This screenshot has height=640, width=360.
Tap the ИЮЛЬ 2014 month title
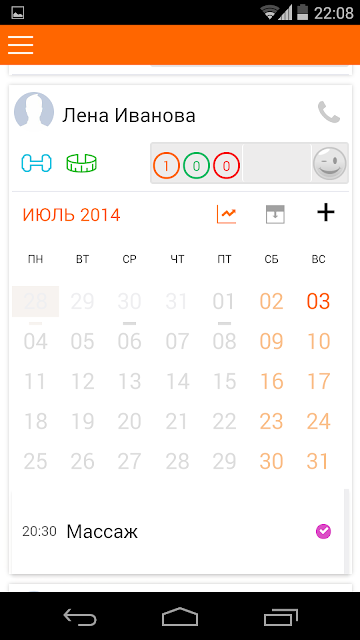(x=71, y=215)
